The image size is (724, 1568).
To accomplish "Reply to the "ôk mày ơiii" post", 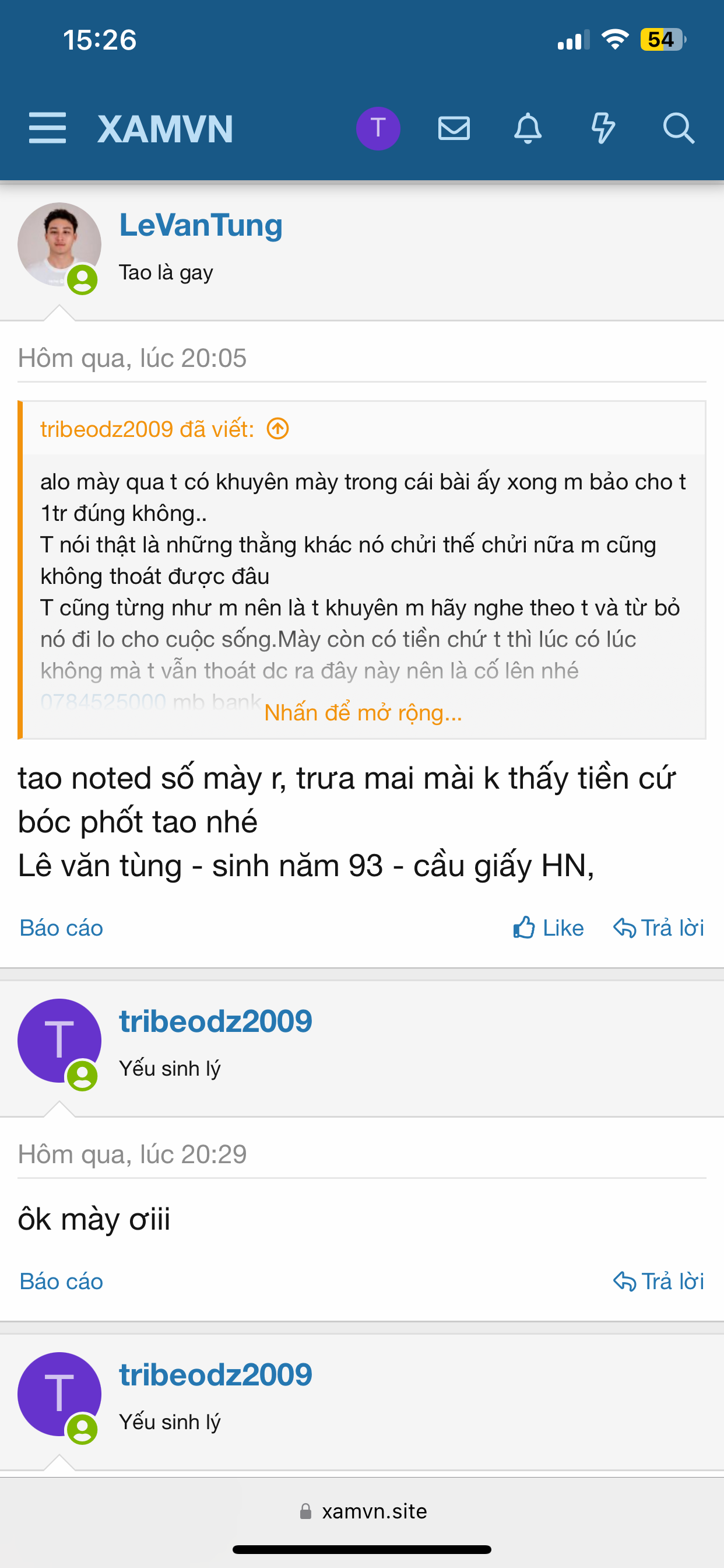I will tap(658, 1282).
